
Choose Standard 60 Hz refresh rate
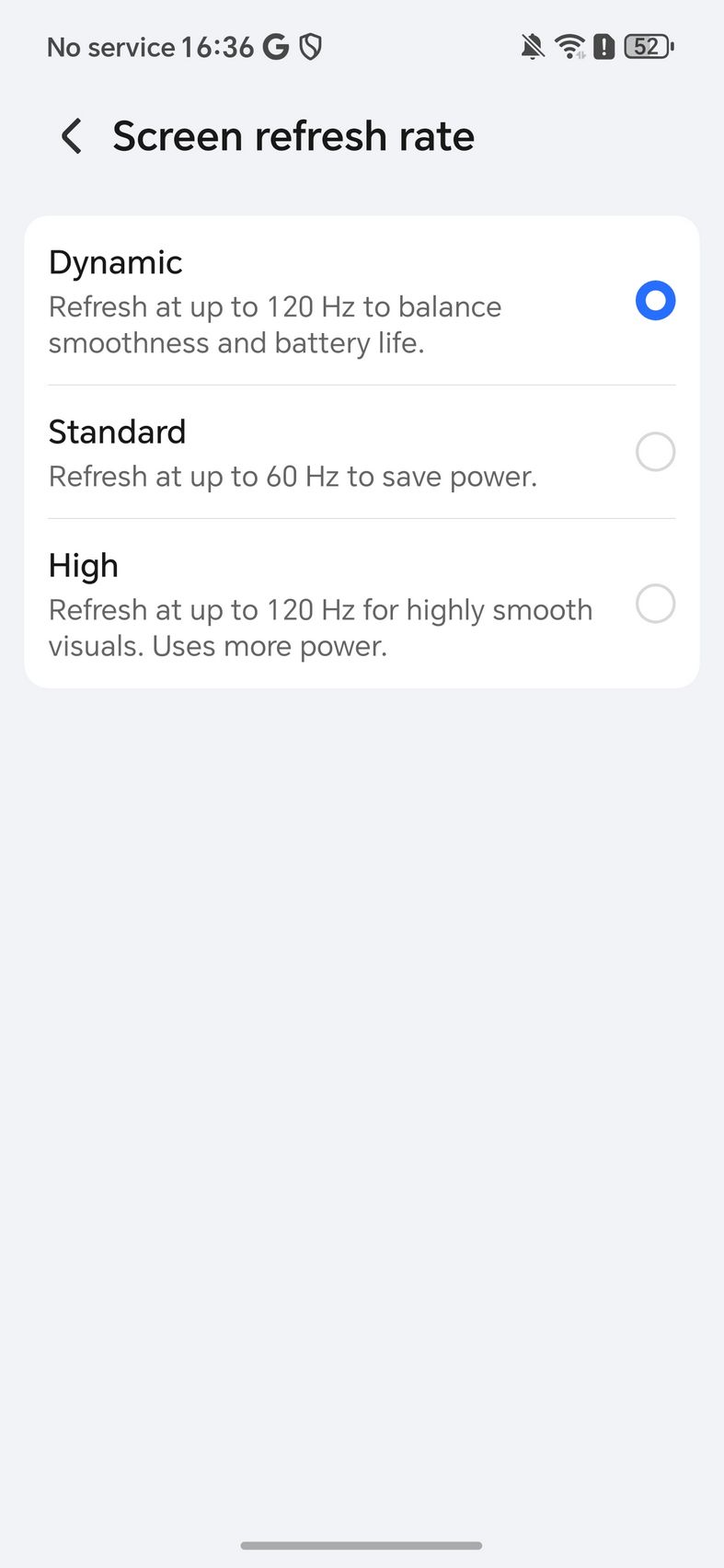pos(362,453)
